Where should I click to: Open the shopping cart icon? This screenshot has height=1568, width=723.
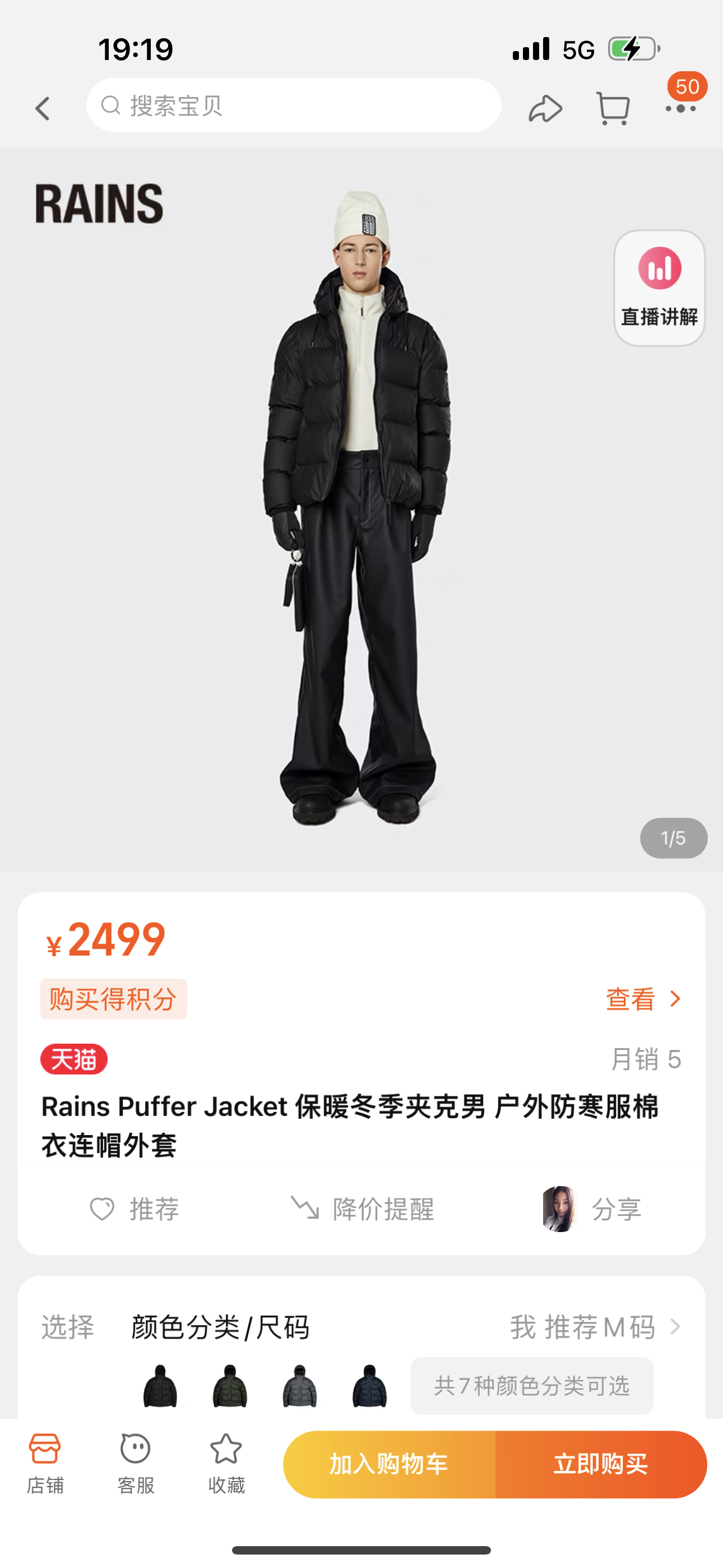pyautogui.click(x=612, y=109)
